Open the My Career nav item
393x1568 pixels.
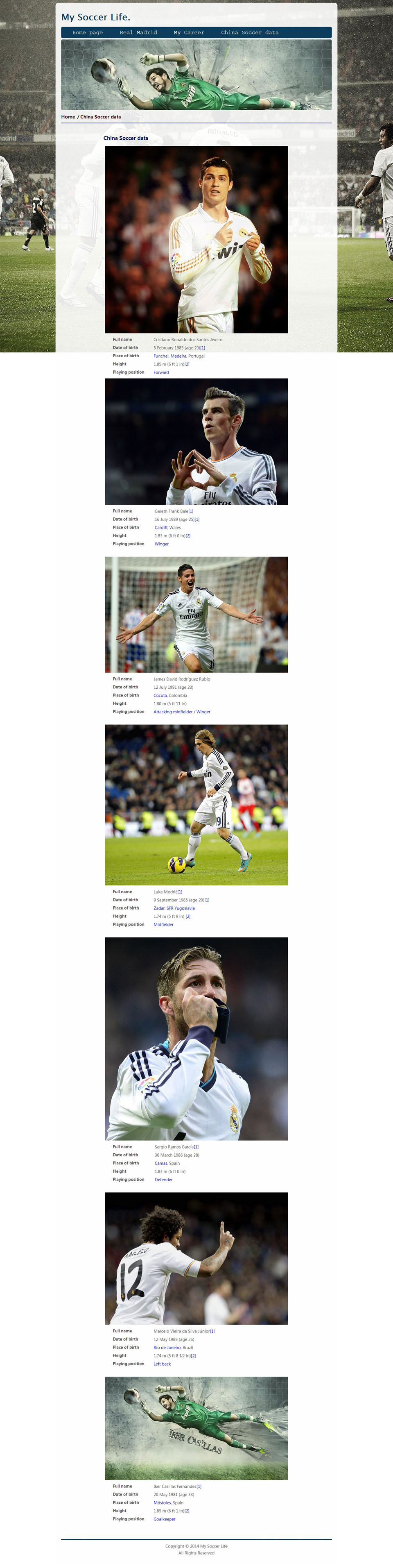[189, 32]
